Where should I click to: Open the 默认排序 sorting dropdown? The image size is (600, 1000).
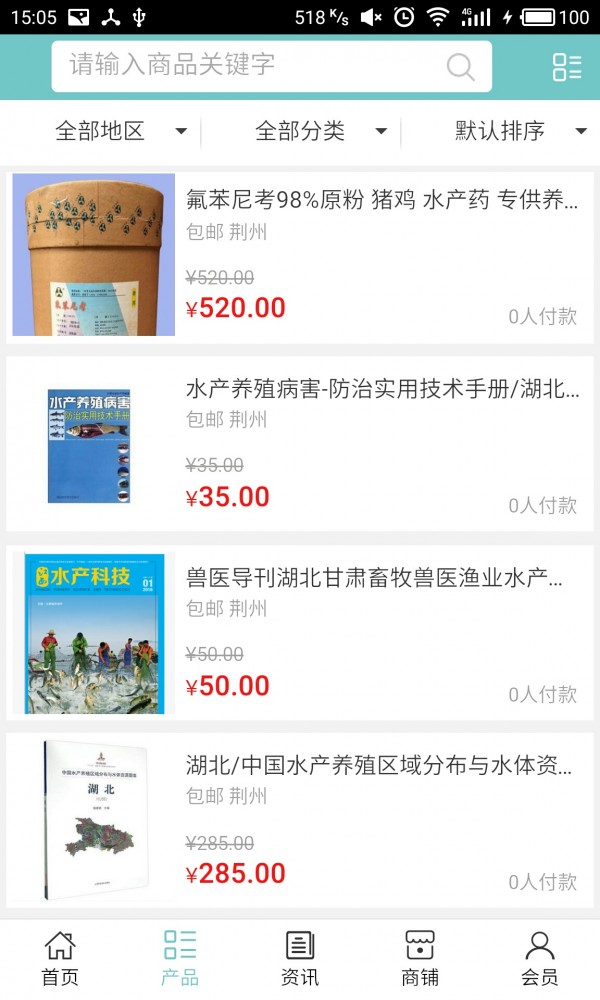(520, 131)
